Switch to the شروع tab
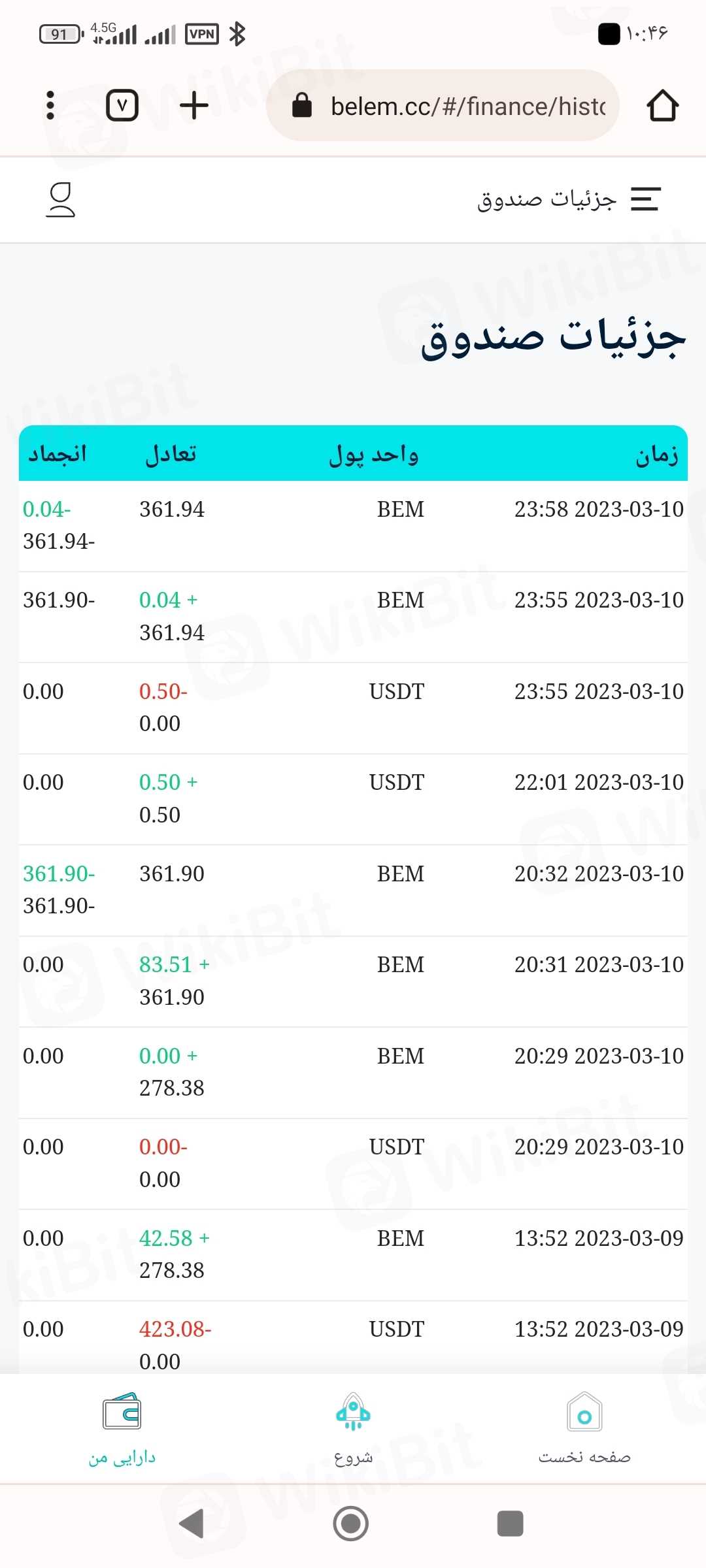This screenshot has width=706, height=1568. (x=353, y=1429)
